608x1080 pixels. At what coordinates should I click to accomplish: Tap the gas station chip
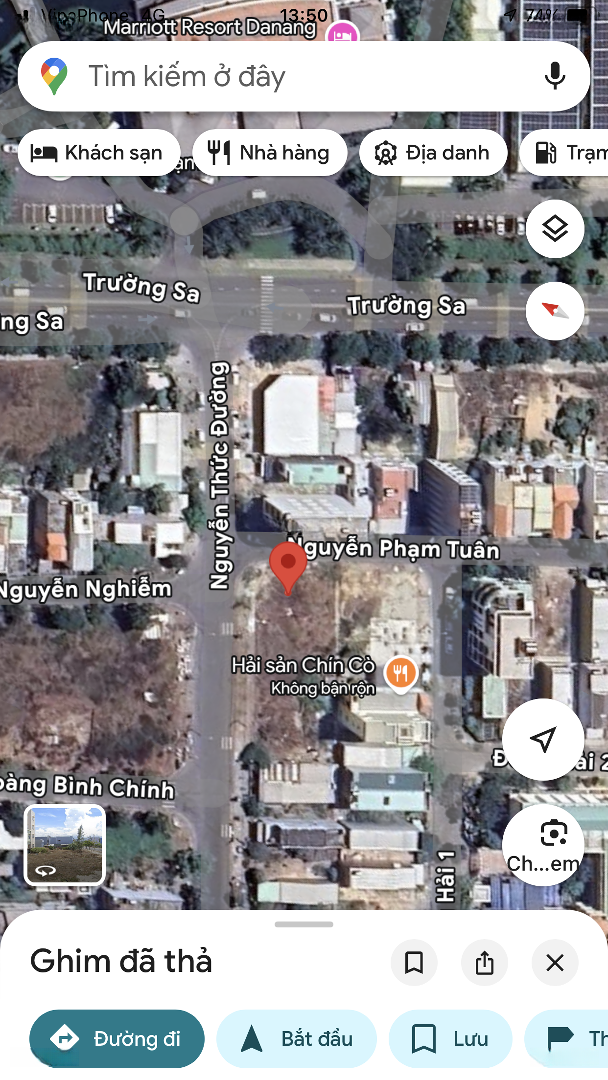tap(566, 153)
